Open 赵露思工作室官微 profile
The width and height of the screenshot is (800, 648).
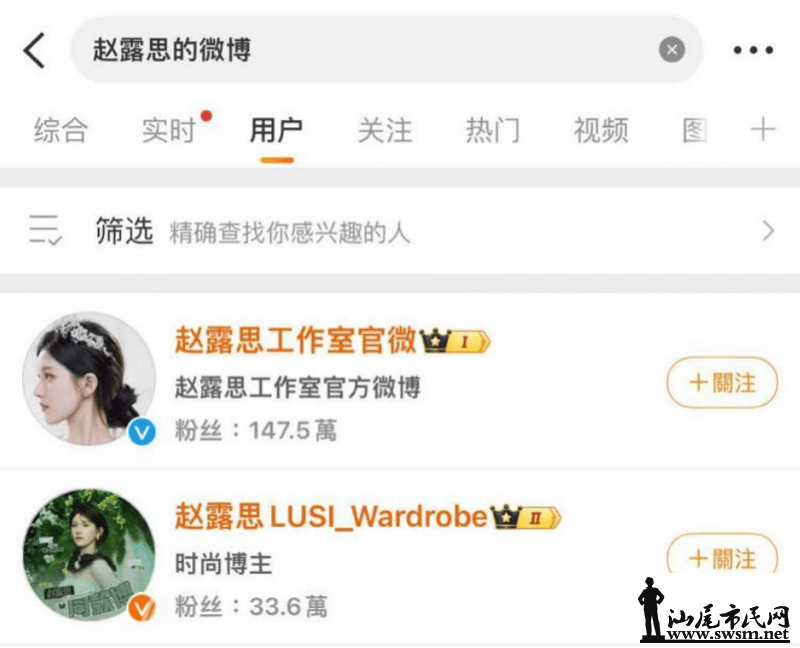(295, 341)
